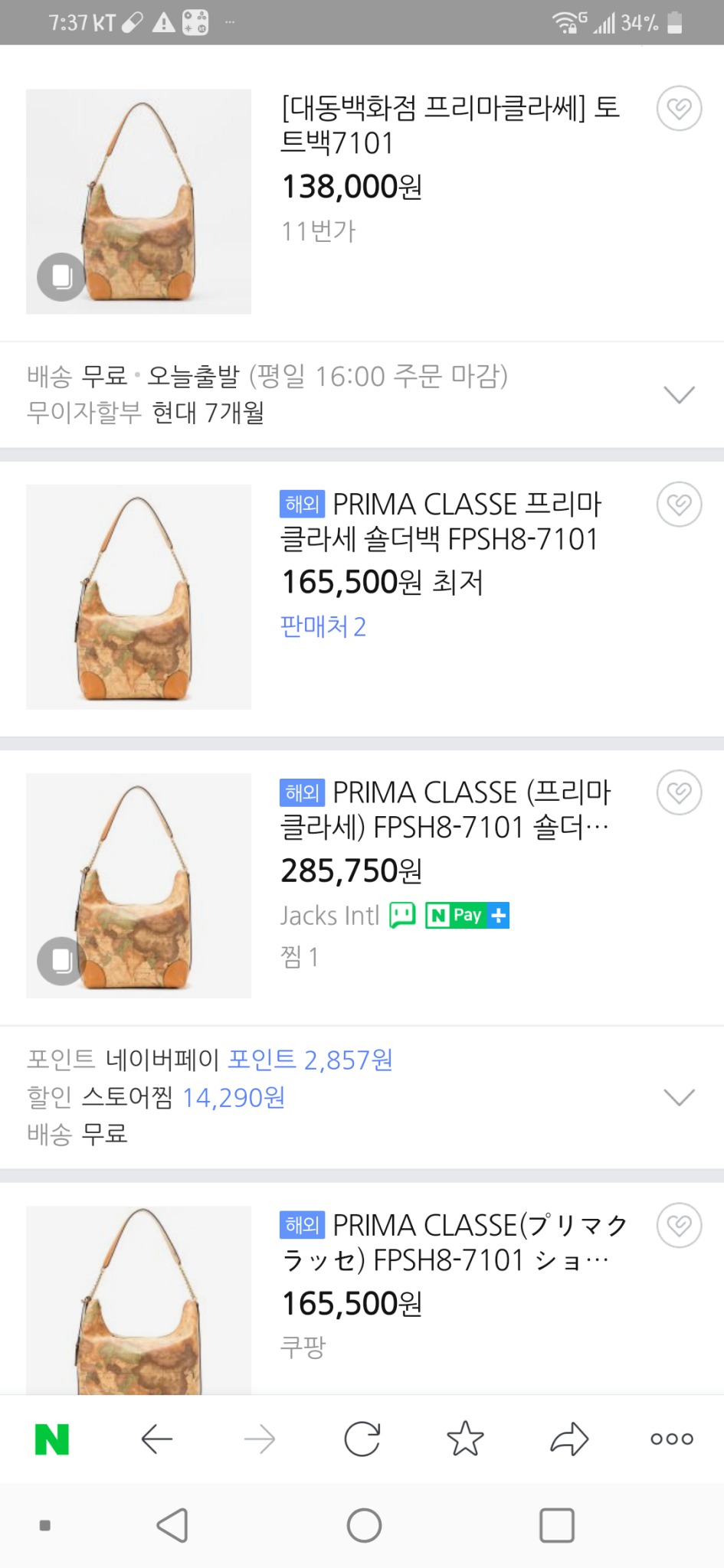The image size is (724, 1568).
Task: Bookmark this page using the star icon
Action: 466,1438
